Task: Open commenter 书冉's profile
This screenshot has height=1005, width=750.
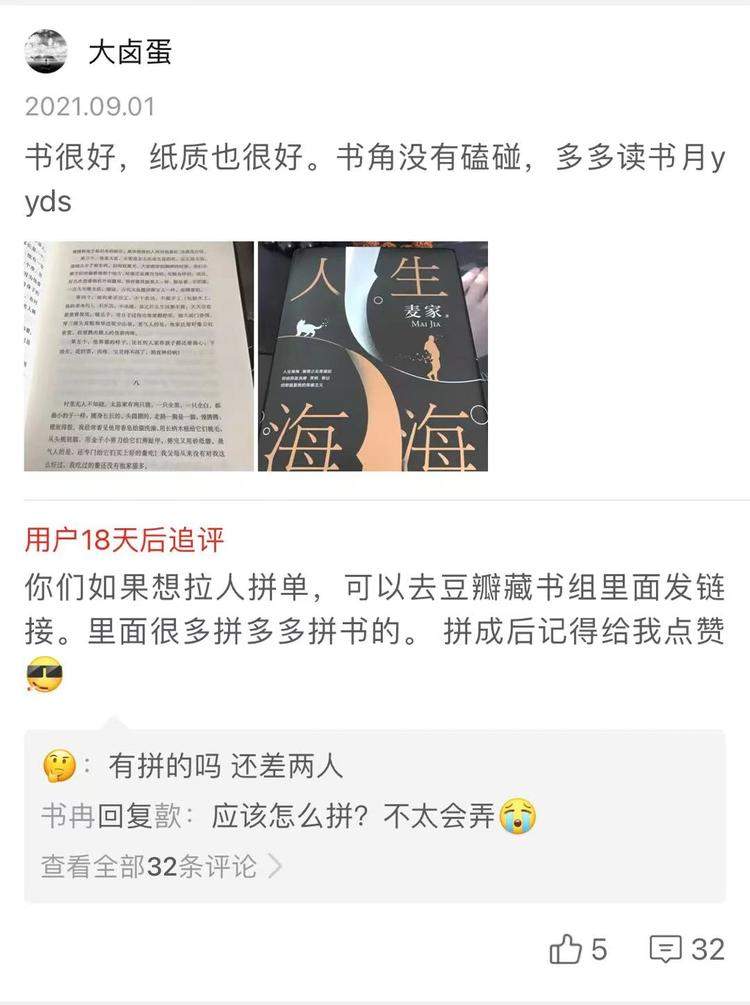Action: pos(67,817)
